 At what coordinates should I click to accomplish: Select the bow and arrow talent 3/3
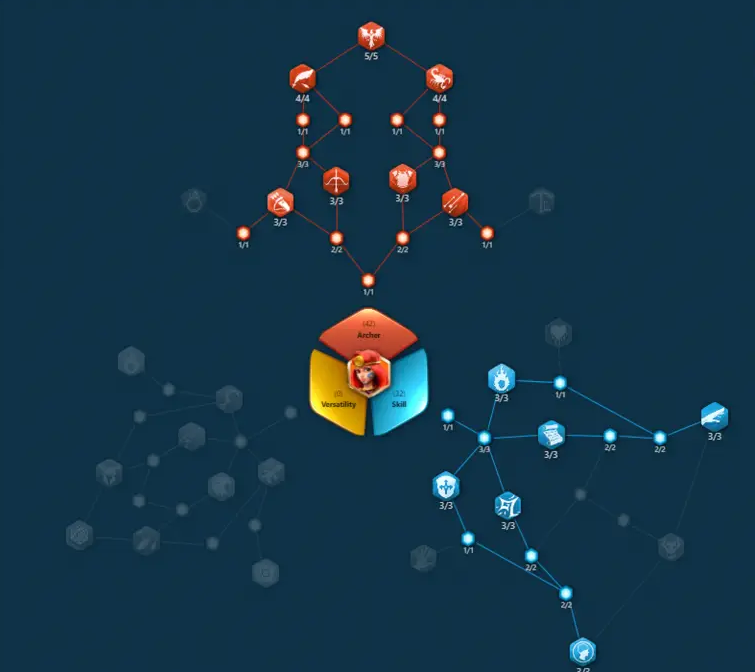(336, 181)
